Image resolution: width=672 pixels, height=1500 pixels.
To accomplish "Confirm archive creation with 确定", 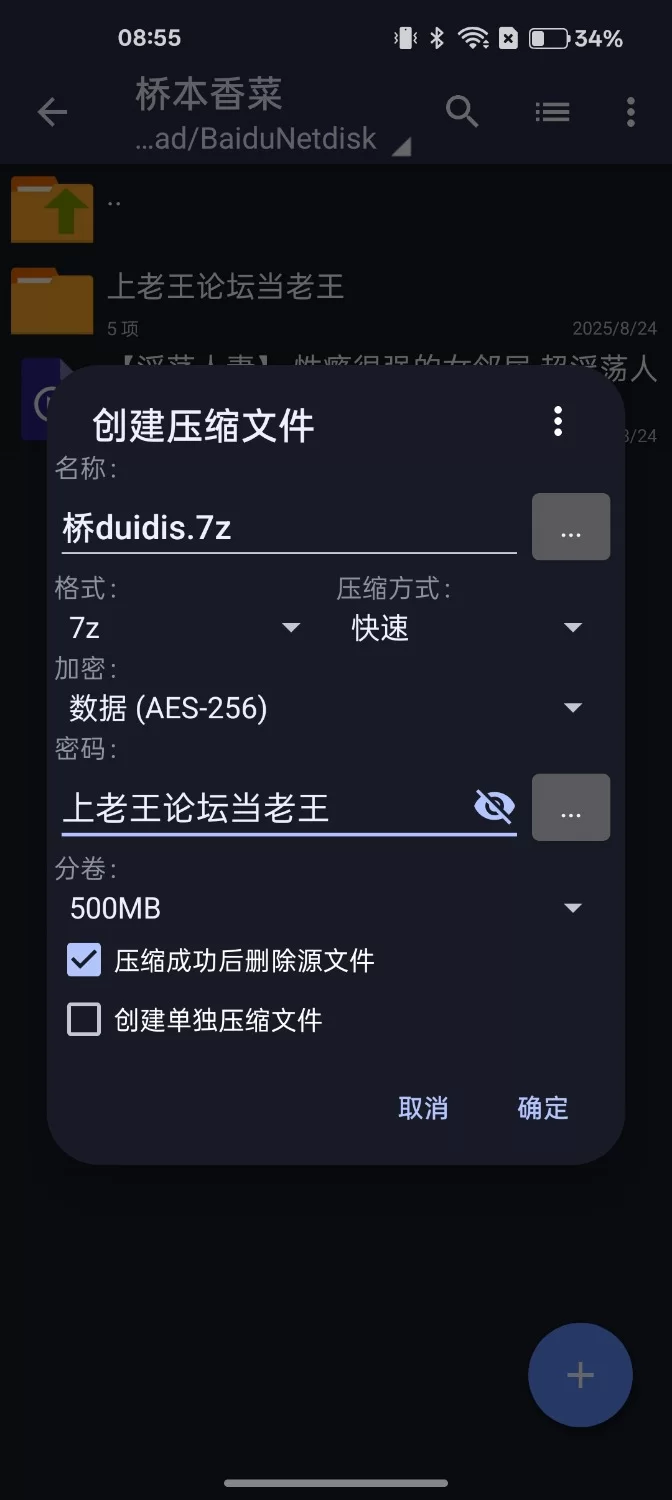I will click(x=543, y=1108).
